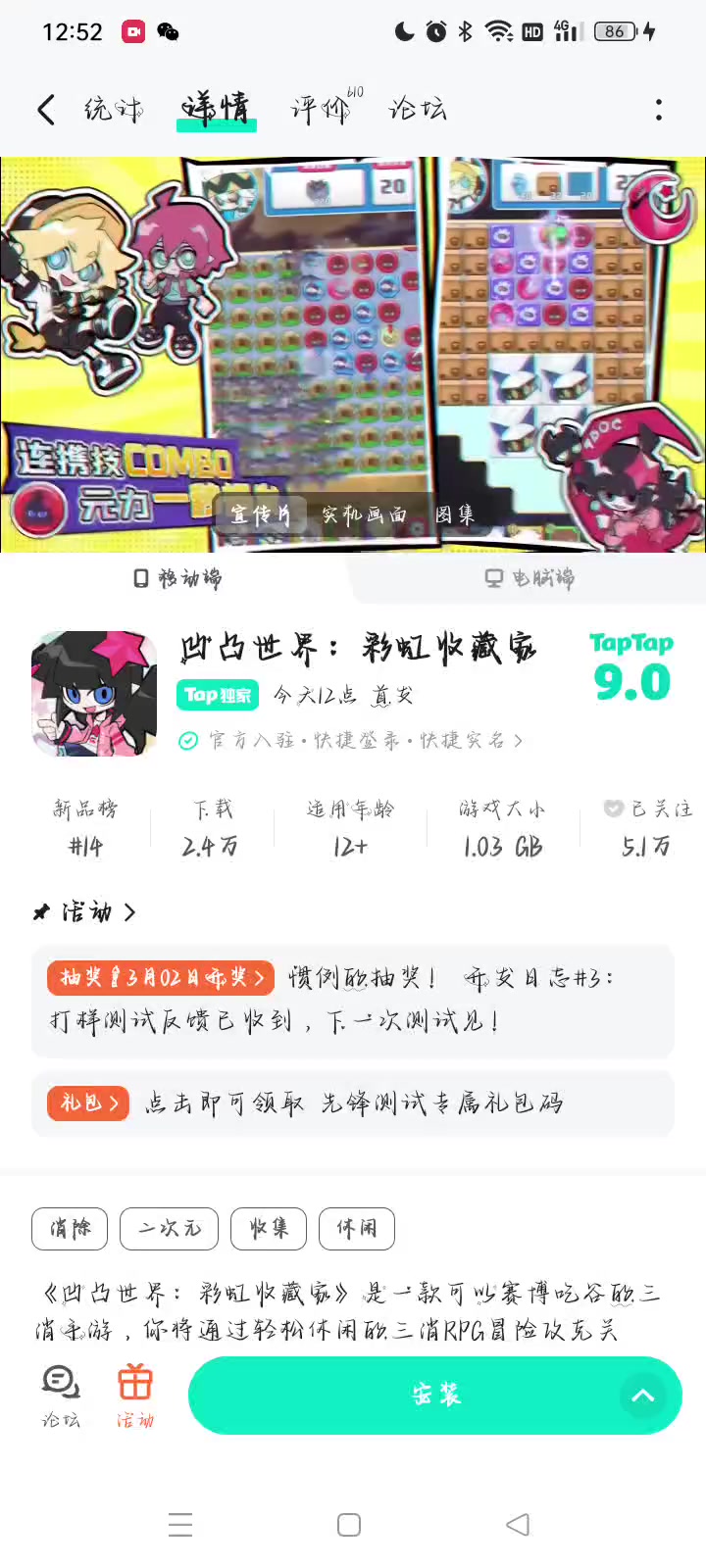This screenshot has height=1568, width=706.
Task: Select the 休闲 tag chip
Action: pyautogui.click(x=356, y=1228)
